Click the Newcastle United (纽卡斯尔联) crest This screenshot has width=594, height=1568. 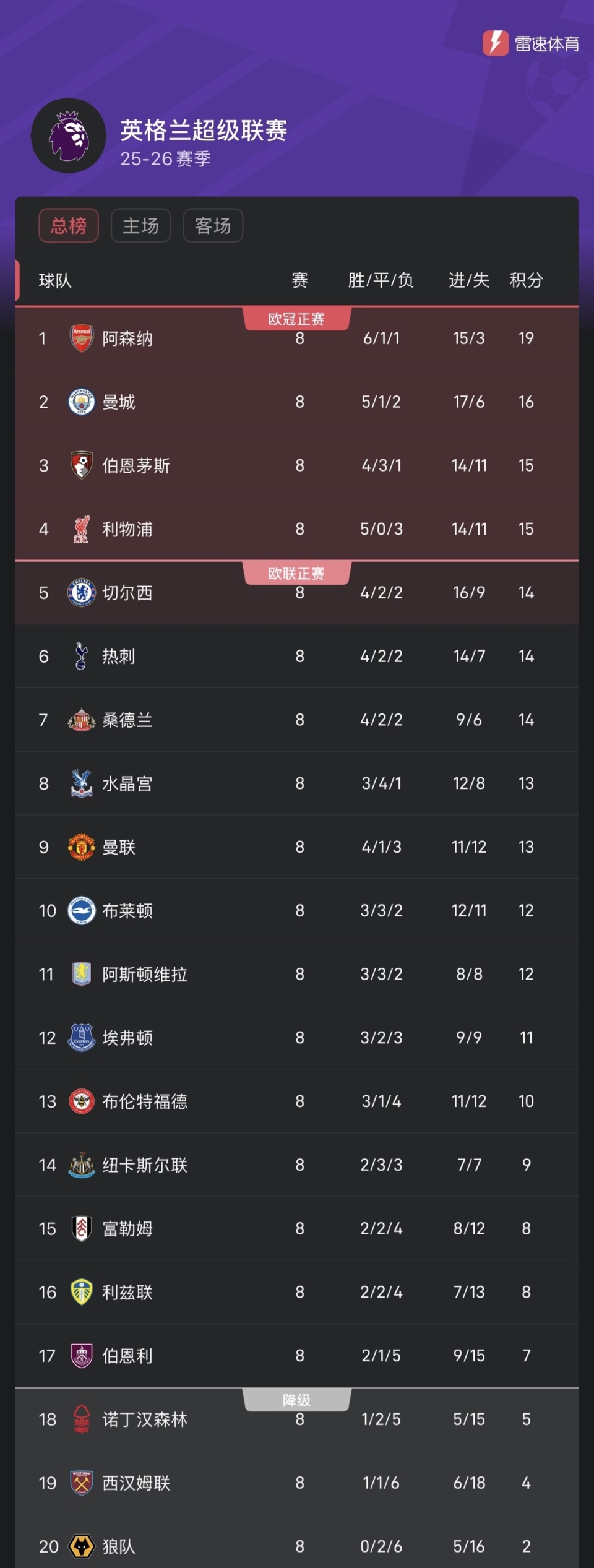pyautogui.click(x=82, y=1165)
